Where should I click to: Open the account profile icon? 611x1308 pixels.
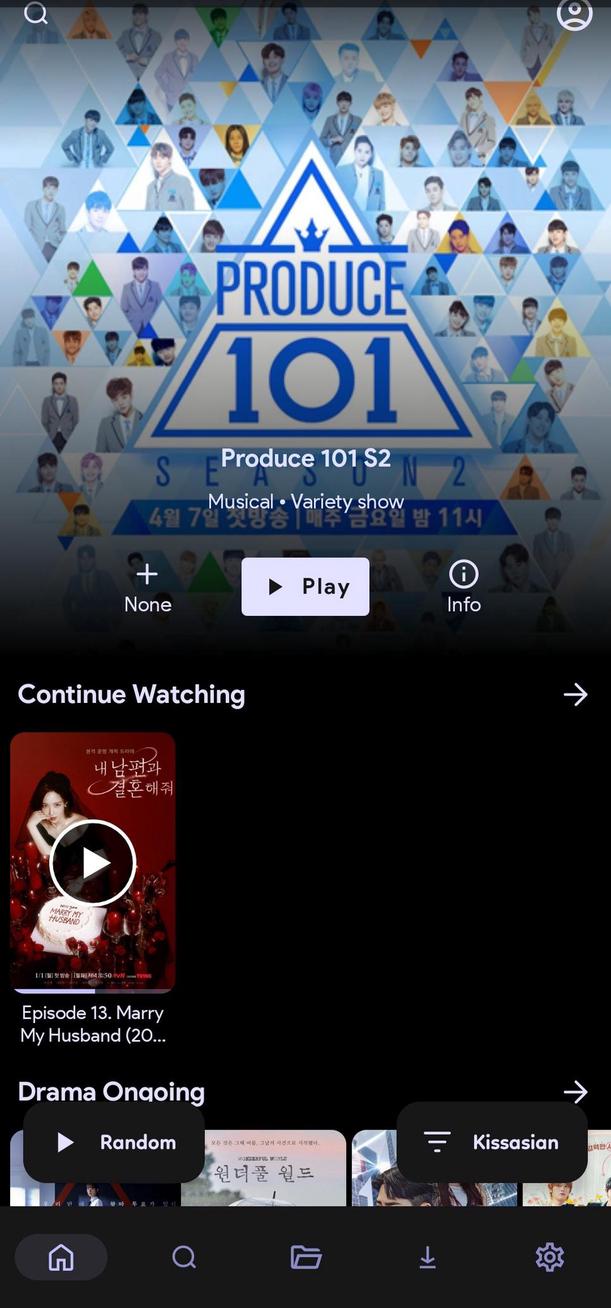click(x=574, y=14)
